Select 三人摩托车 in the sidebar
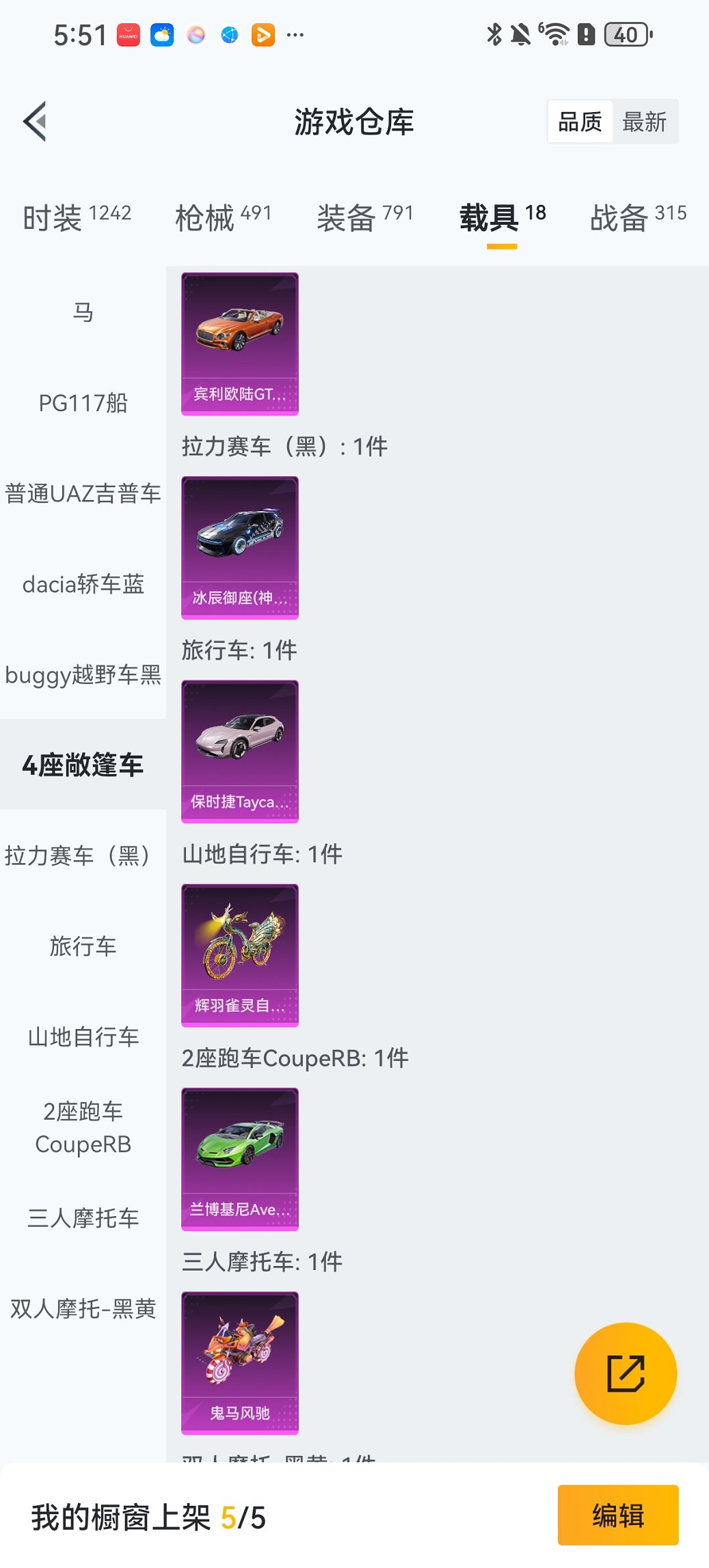The width and height of the screenshot is (709, 1568). coord(83,1218)
